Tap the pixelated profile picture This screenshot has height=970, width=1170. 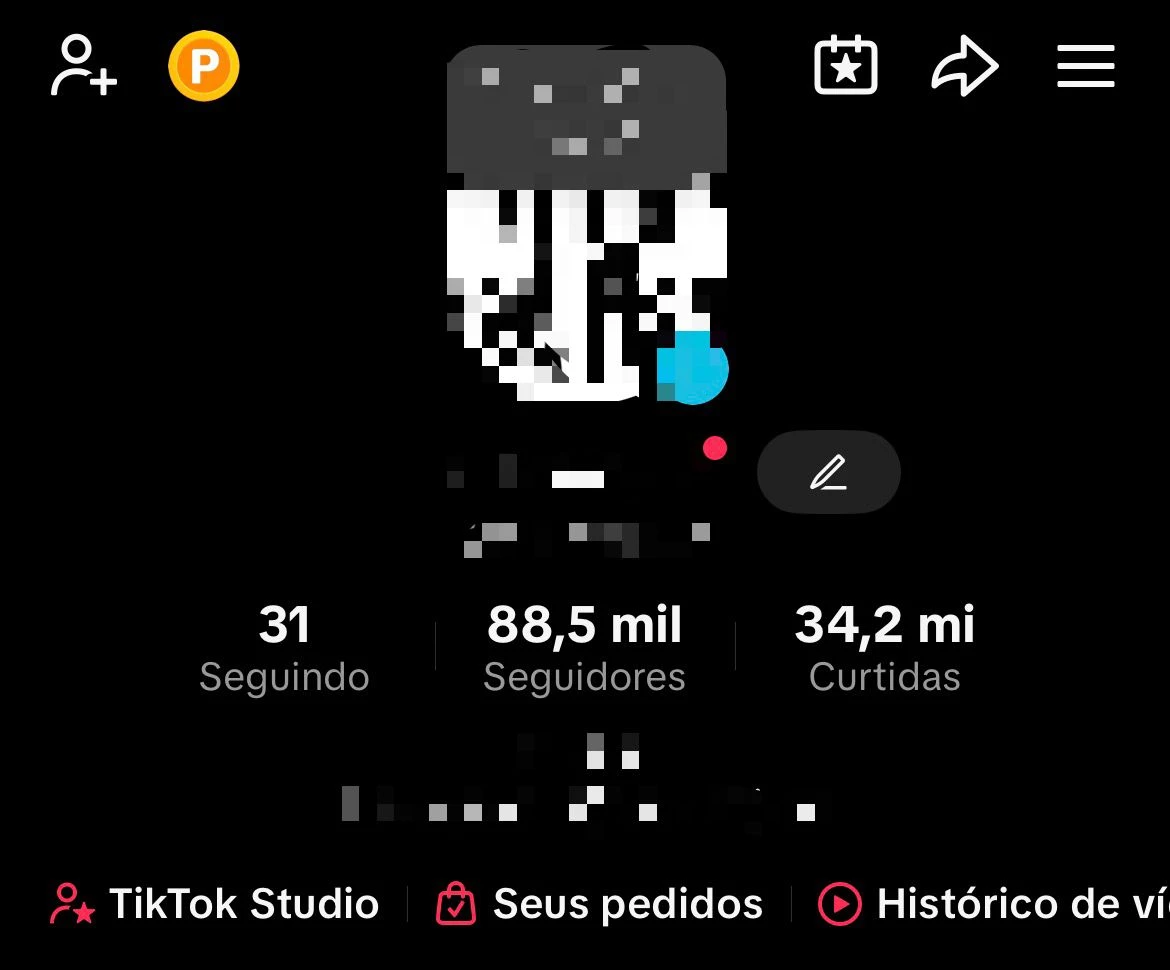(x=586, y=222)
